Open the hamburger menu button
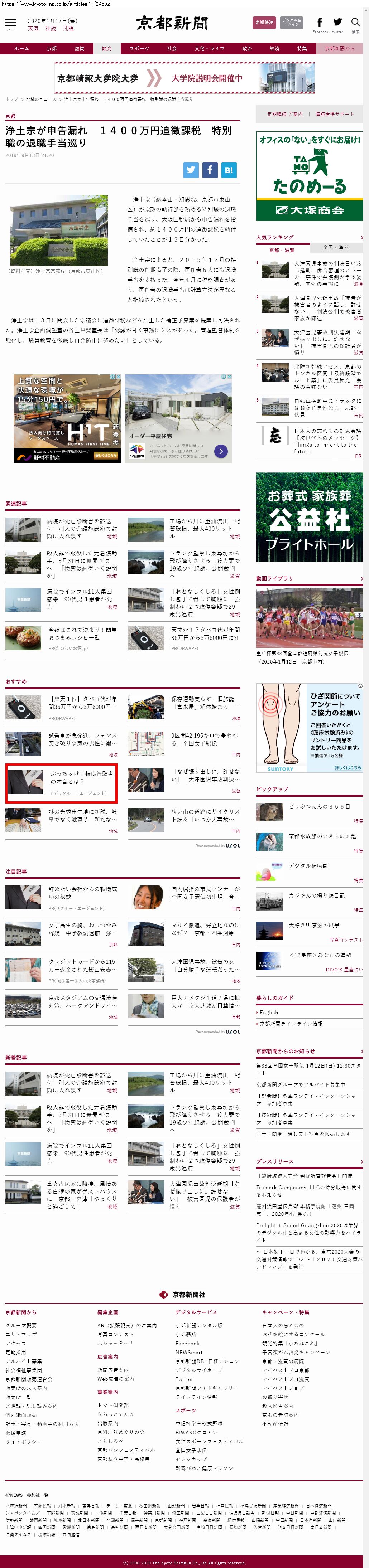This screenshot has height=1568, width=369. (x=10, y=23)
